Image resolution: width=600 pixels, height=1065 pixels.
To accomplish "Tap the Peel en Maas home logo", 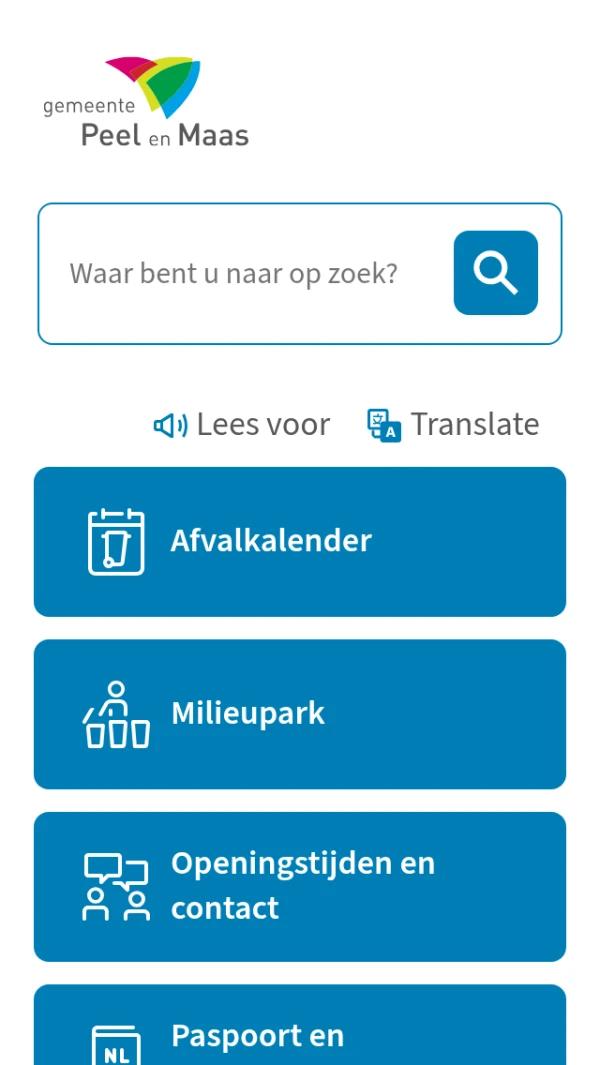I will pyautogui.click(x=146, y=102).
